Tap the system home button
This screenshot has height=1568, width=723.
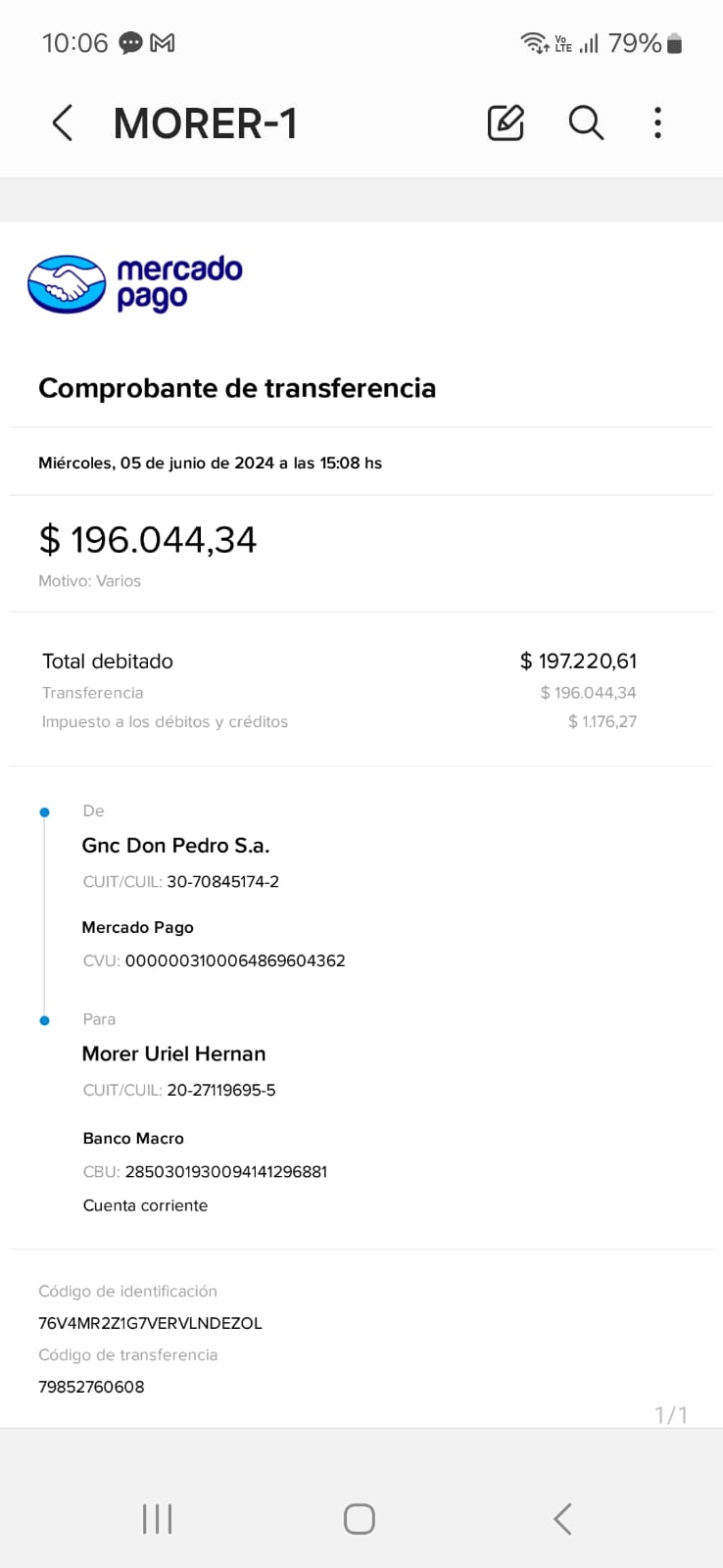360,1519
